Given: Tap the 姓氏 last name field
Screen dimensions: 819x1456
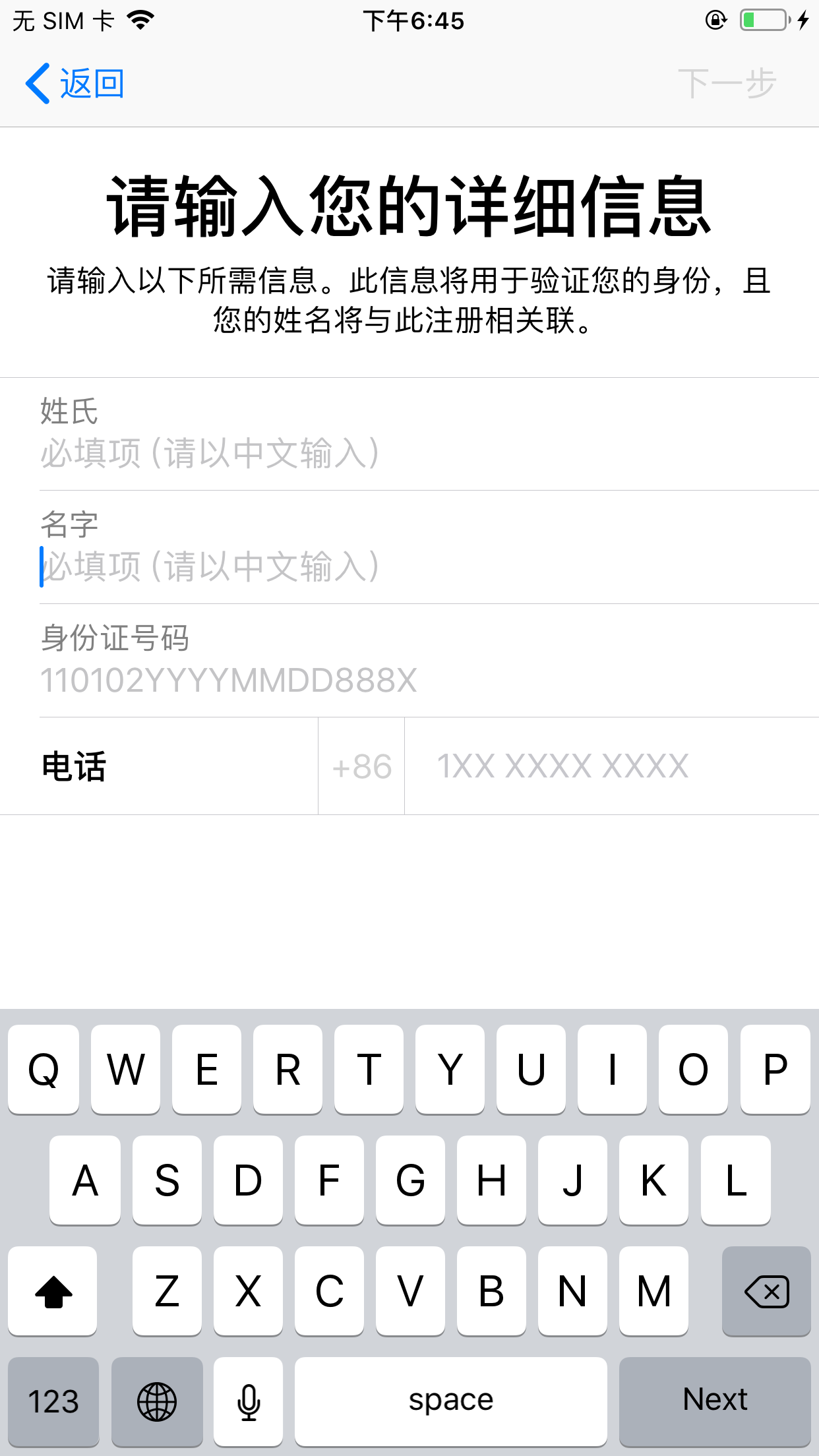Looking at the screenshot, I should [264, 435].
